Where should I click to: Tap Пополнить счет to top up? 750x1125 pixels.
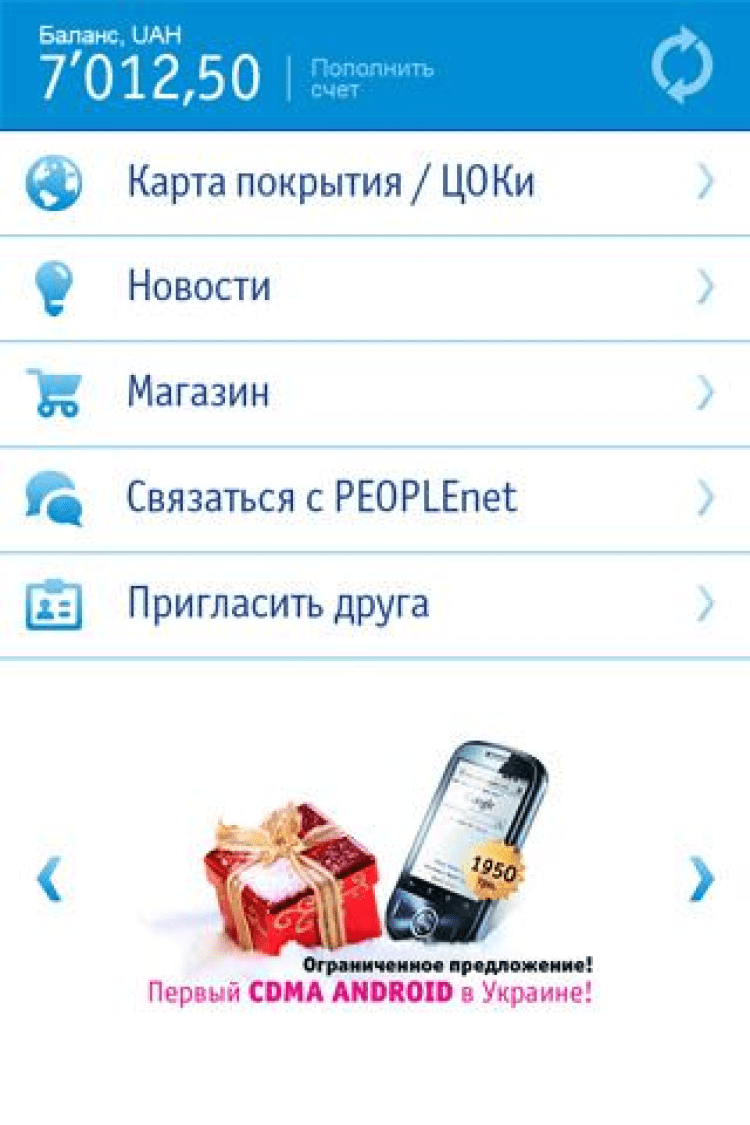point(371,79)
